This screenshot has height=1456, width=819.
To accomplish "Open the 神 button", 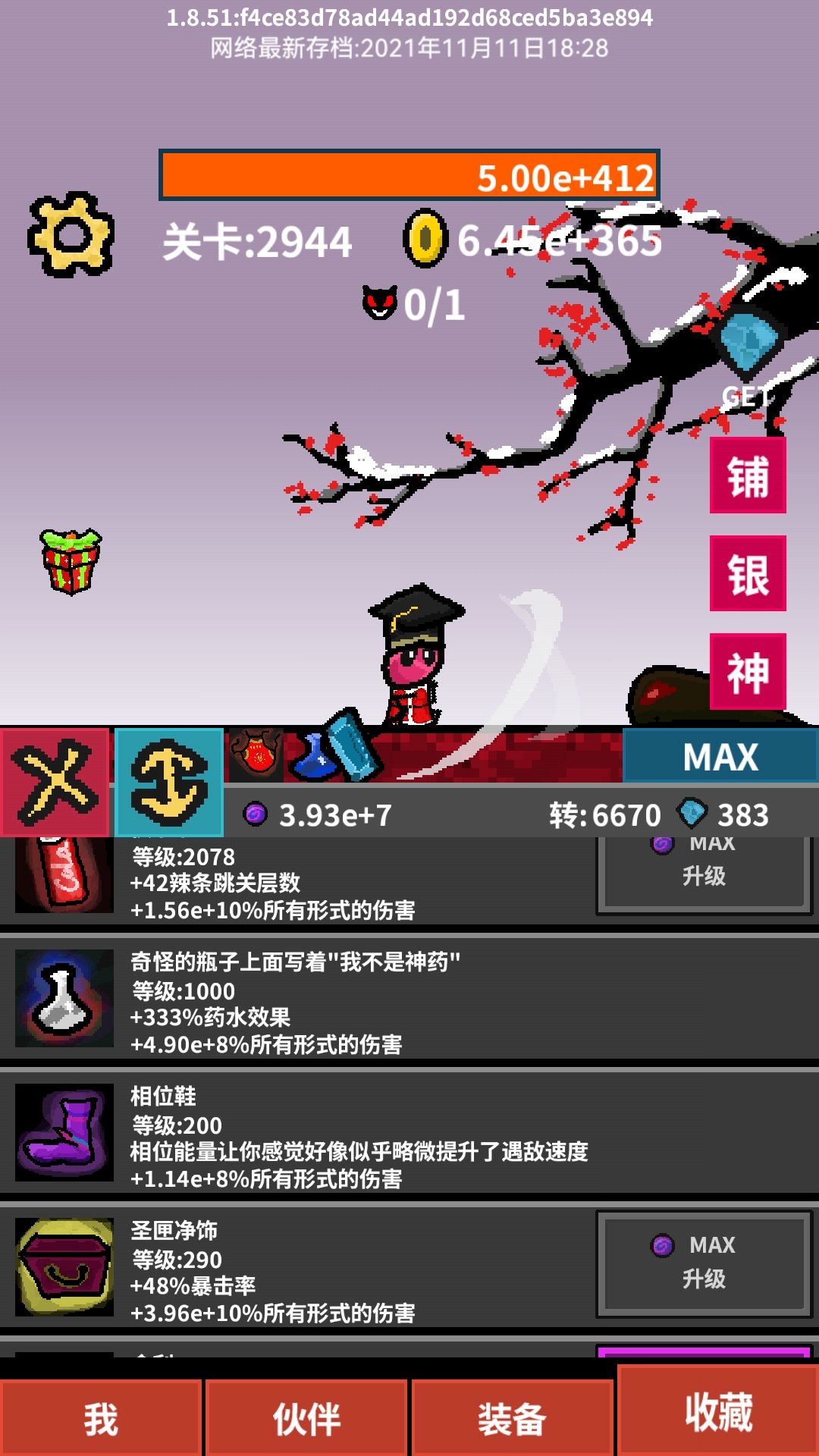I will point(748,672).
